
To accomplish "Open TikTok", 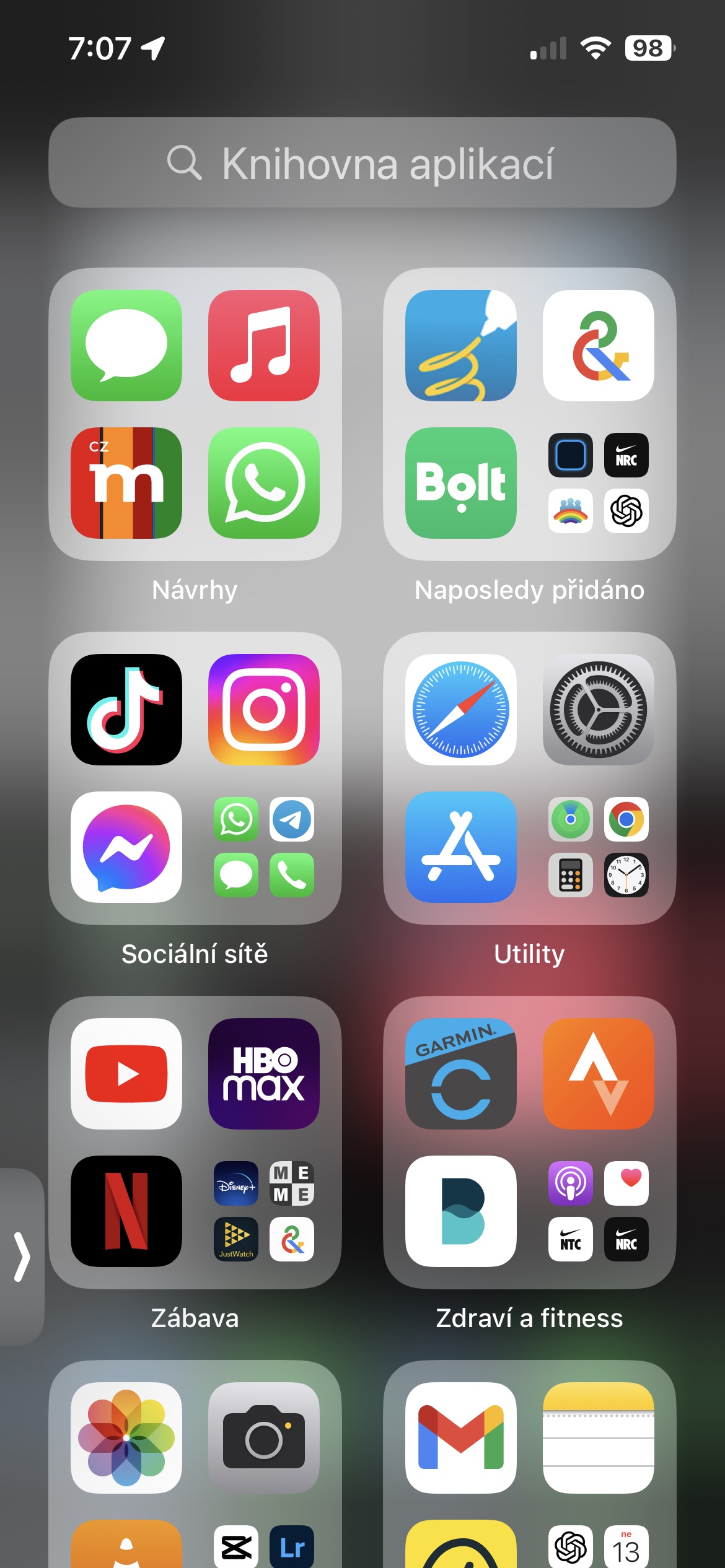I will point(126,710).
